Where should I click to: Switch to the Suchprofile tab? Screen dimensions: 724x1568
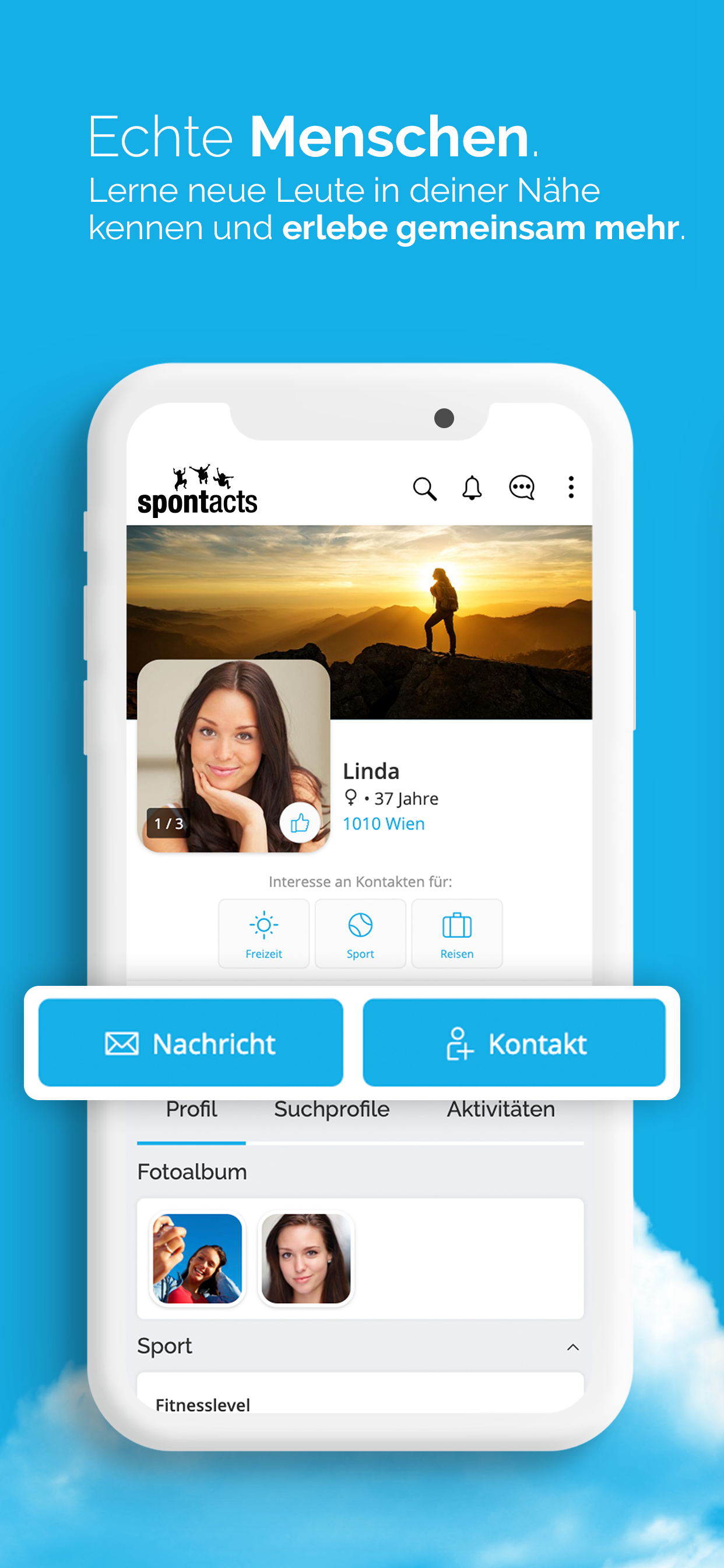(332, 1108)
